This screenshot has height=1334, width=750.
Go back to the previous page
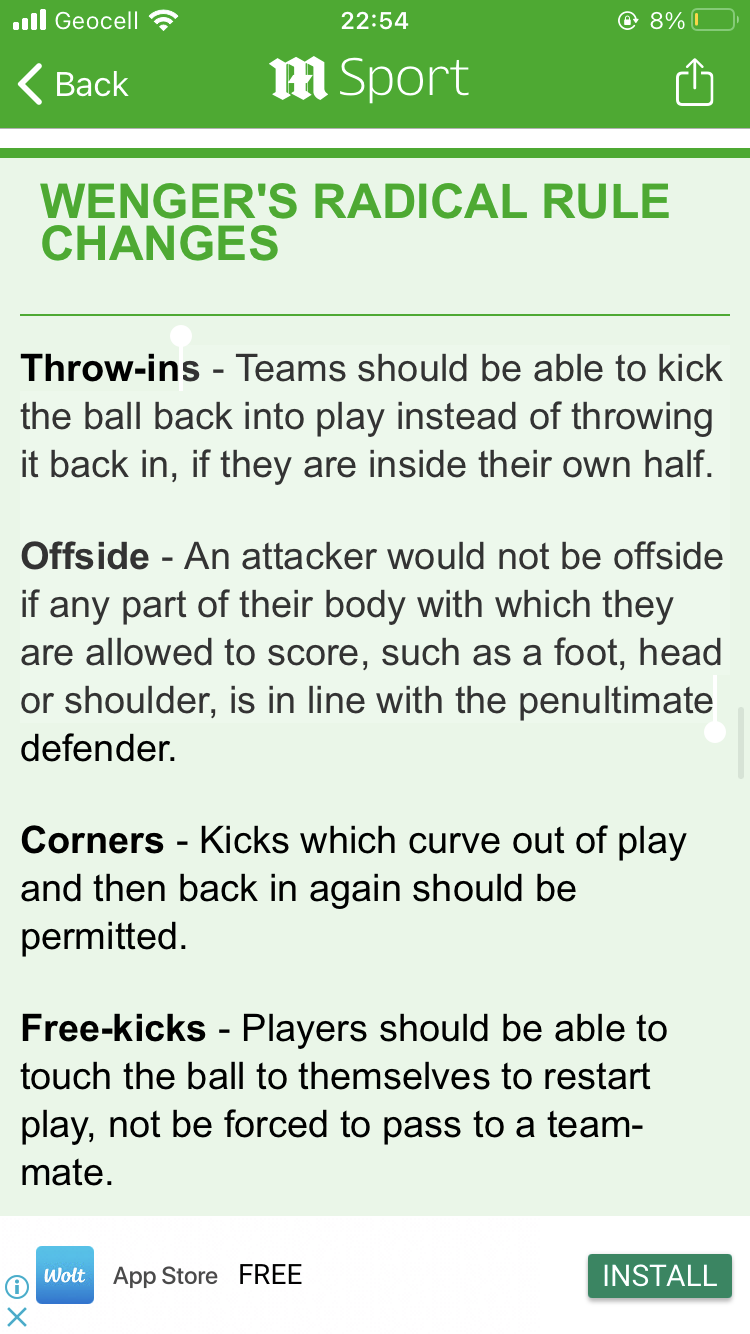tap(74, 85)
